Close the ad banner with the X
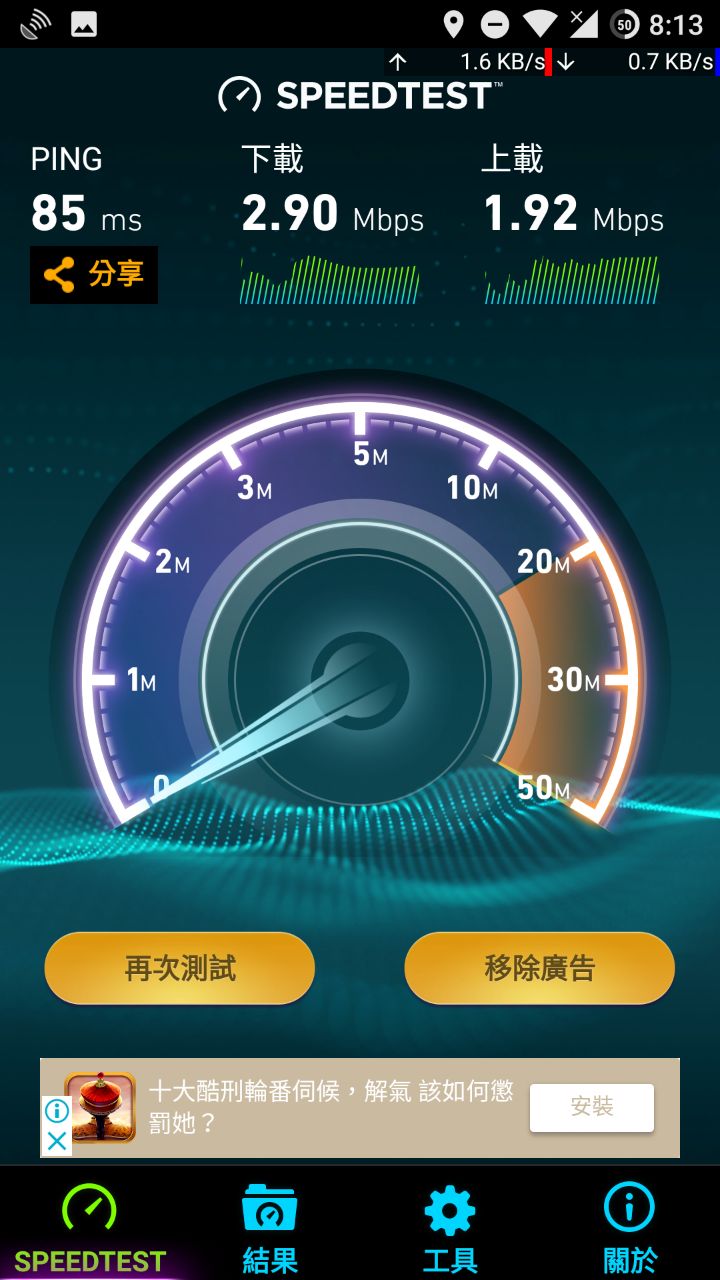 tap(57, 1141)
